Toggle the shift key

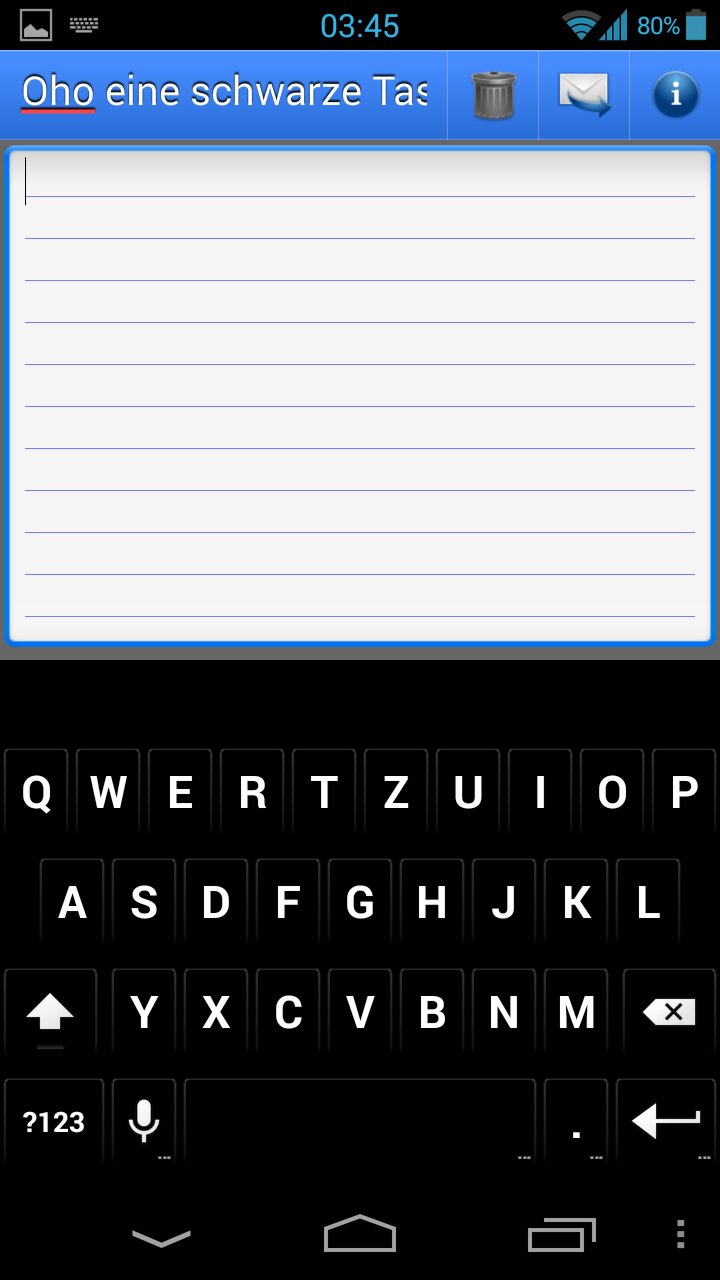(50, 1013)
